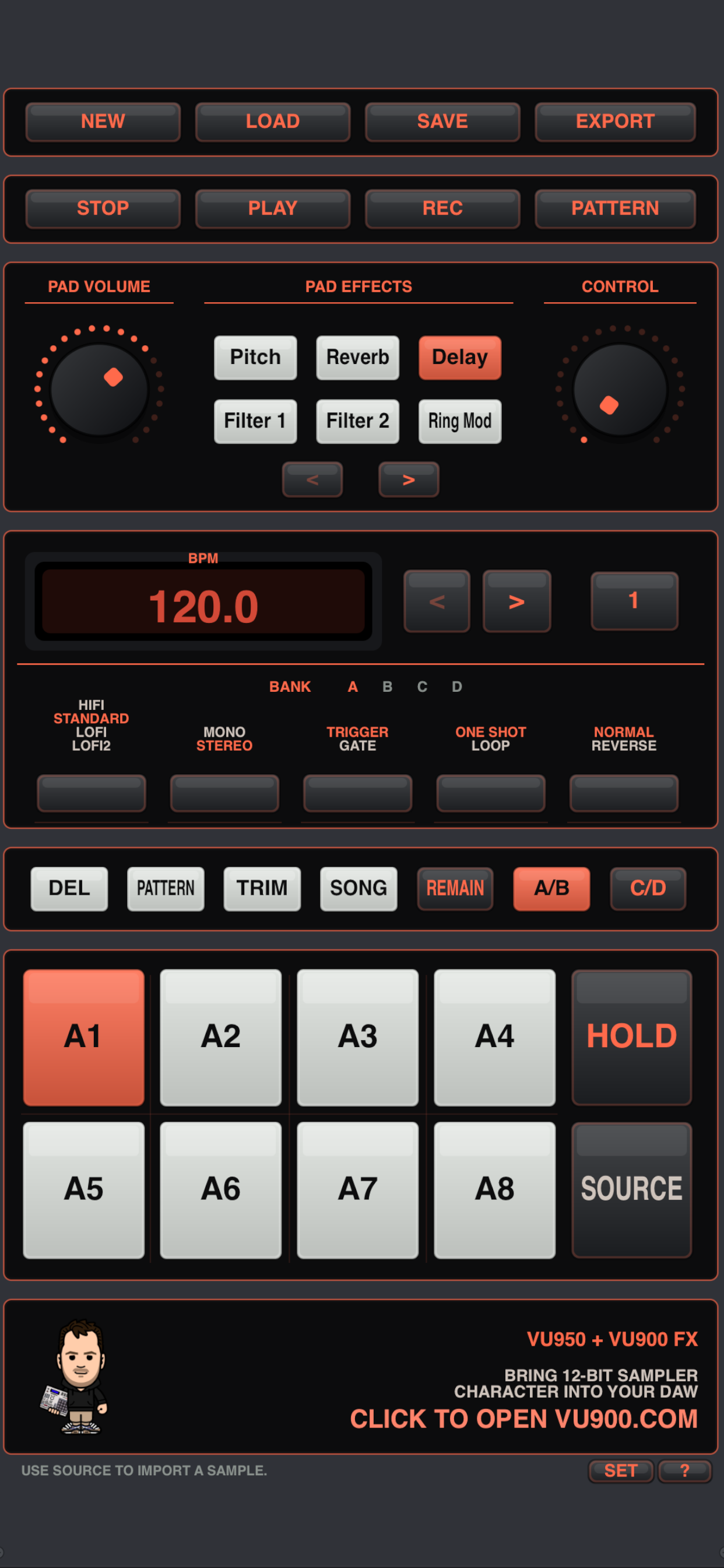Increase BPM with the right arrow
Screen dimensions: 724x1568
pos(516,601)
